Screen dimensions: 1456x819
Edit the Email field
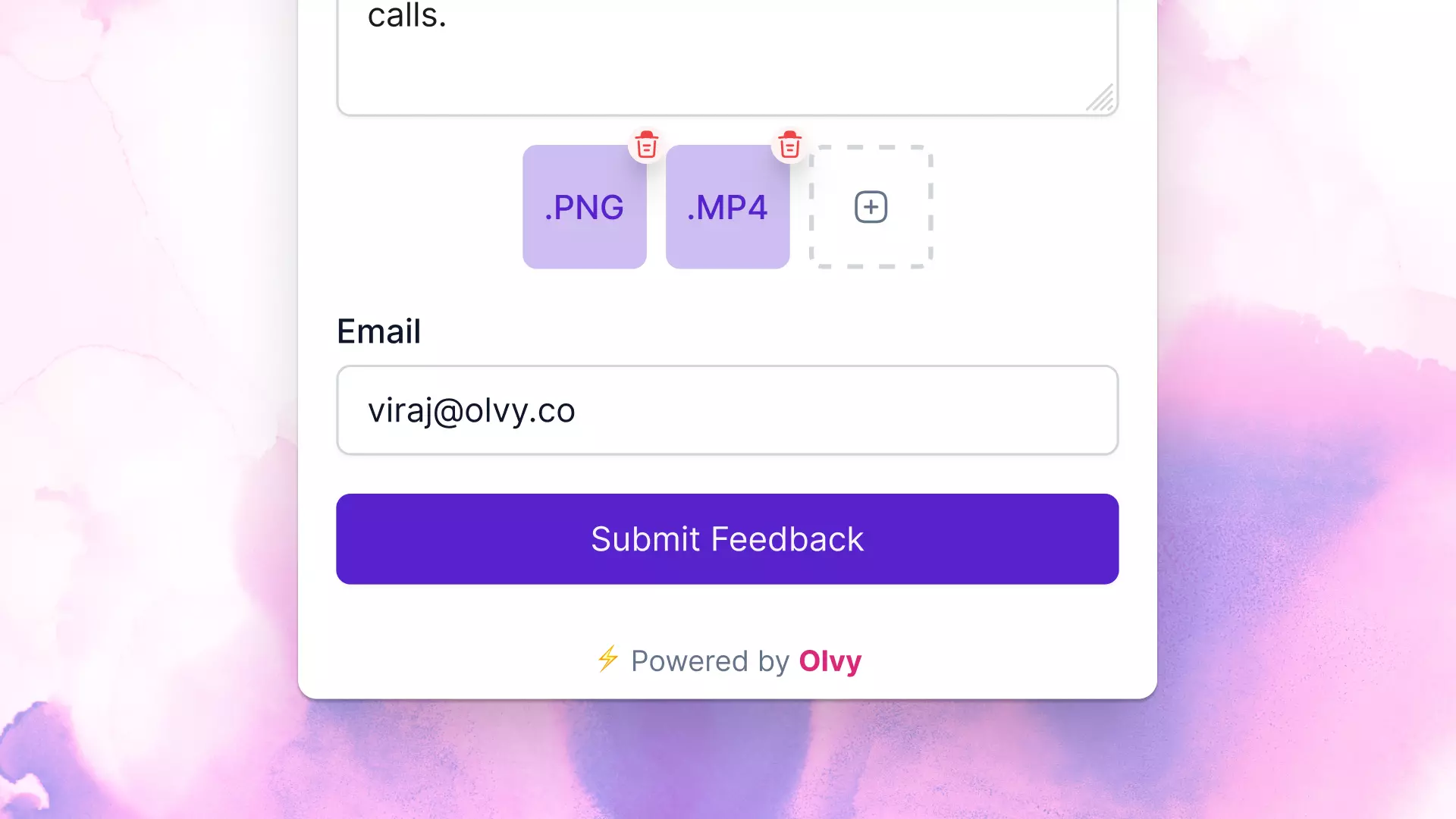(x=726, y=410)
